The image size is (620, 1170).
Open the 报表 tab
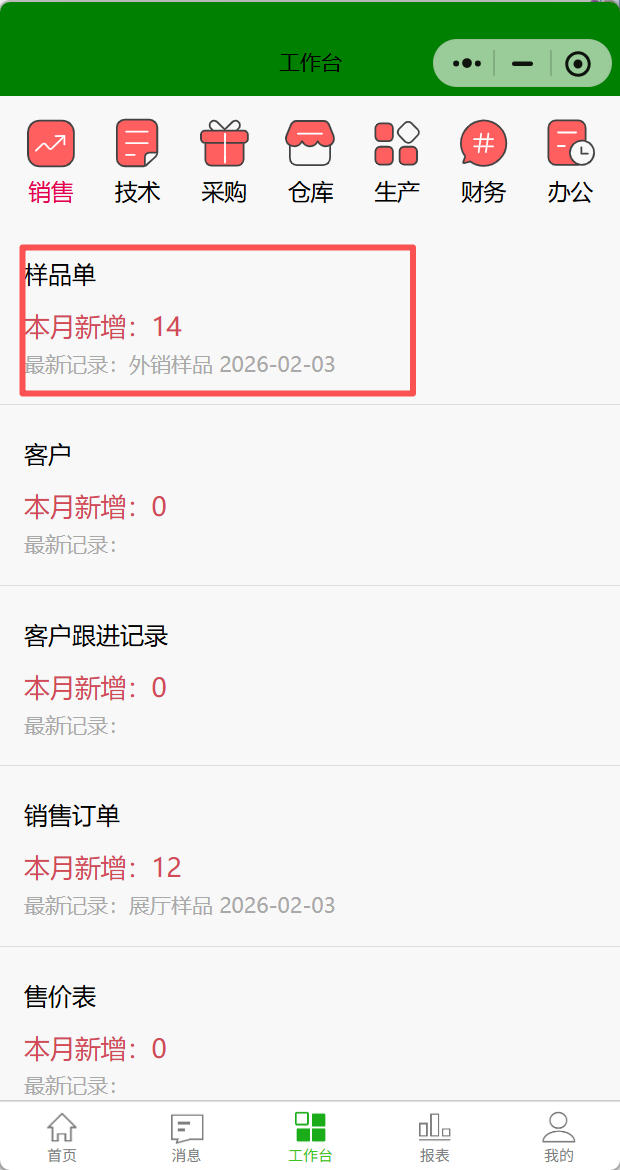434,1137
